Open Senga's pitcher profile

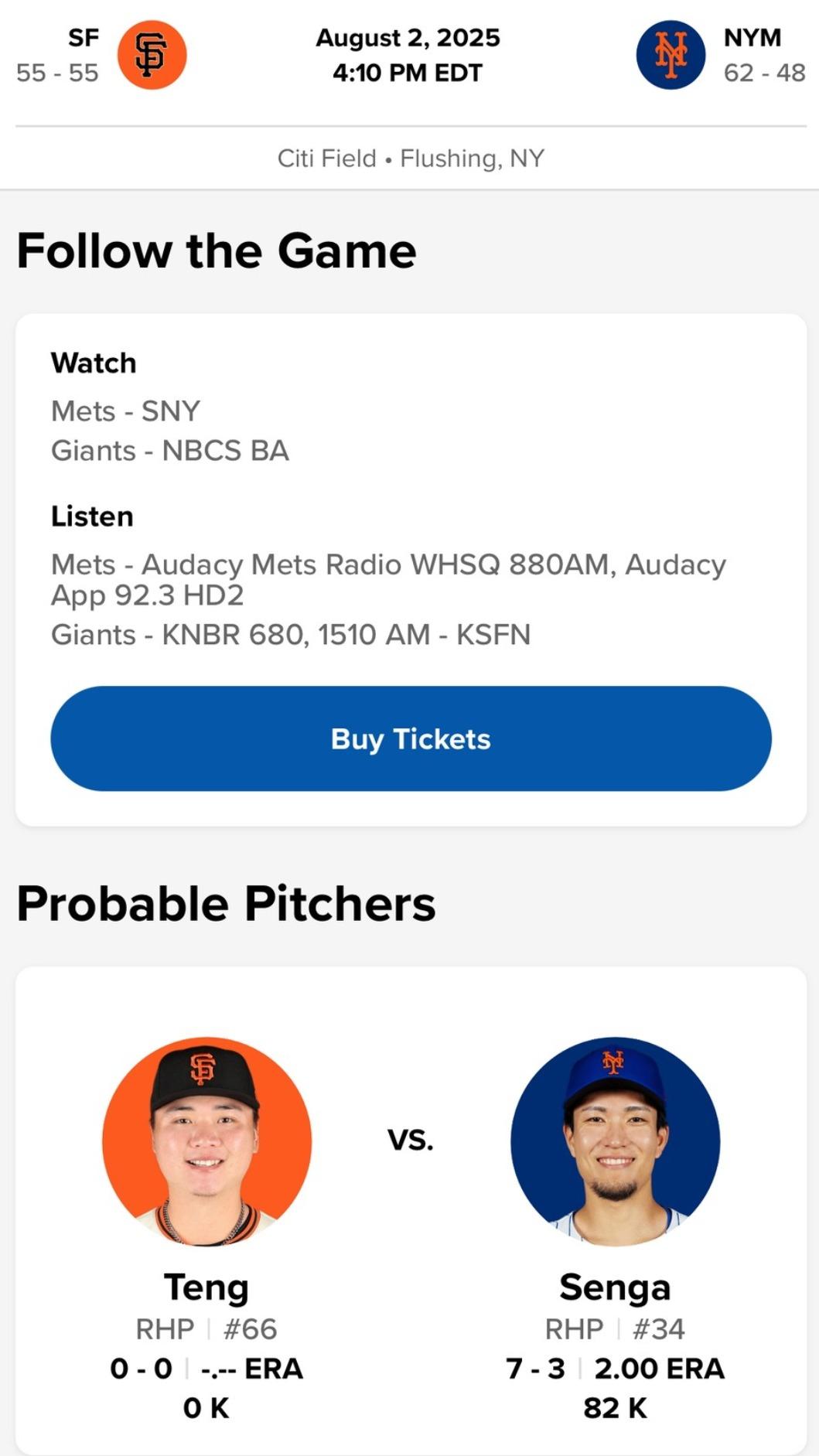click(x=615, y=1141)
